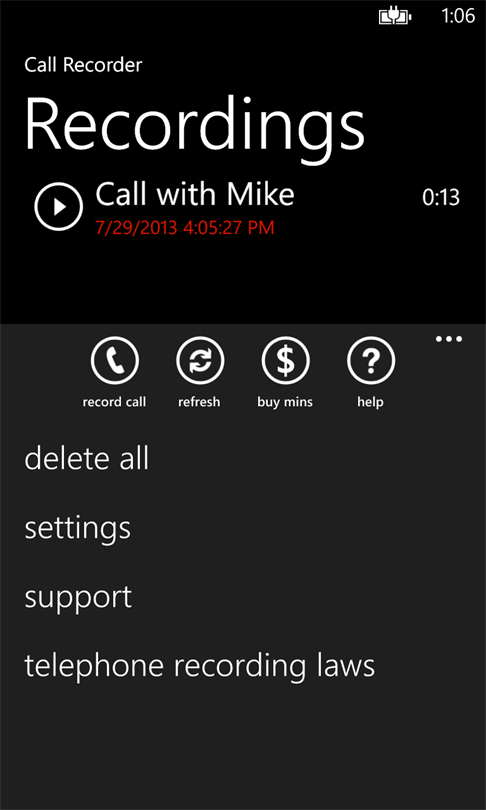Collapse the three-dot app bar menu
486x810 pixels.
click(449, 339)
